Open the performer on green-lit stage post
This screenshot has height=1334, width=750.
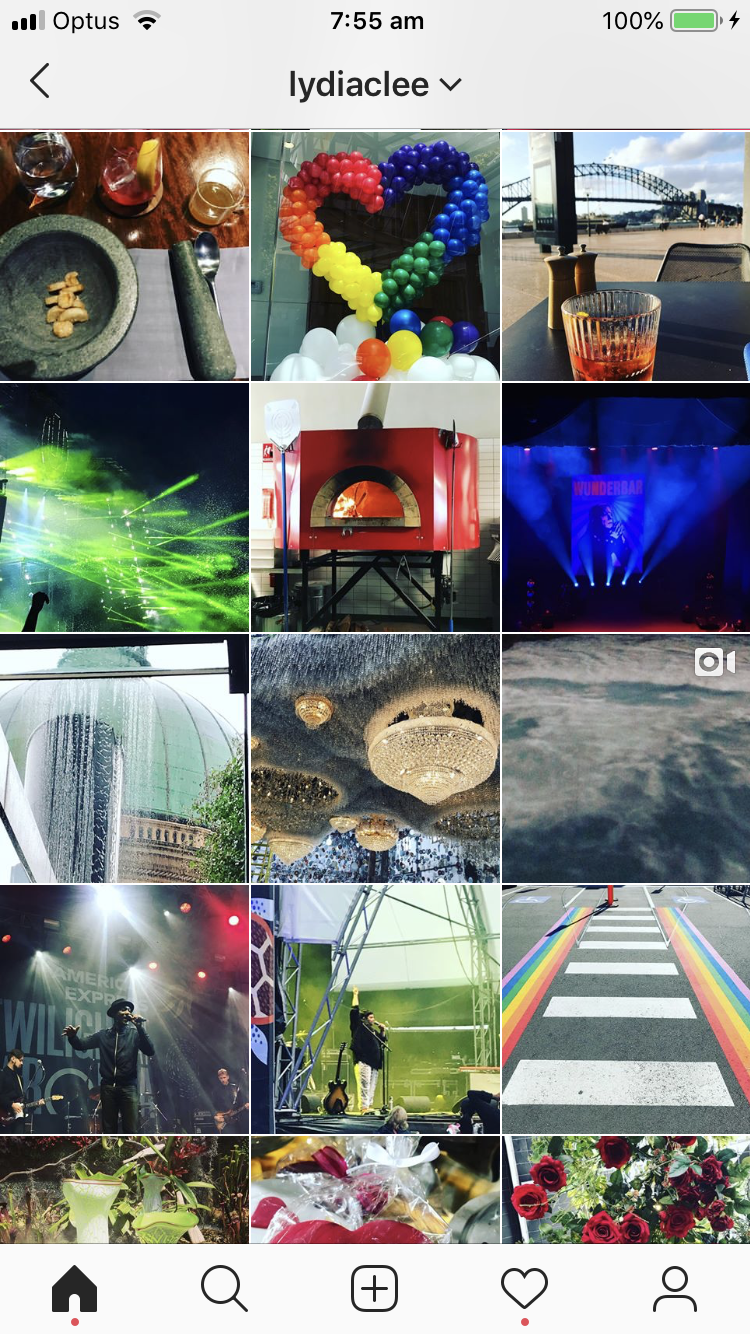tap(375, 1009)
